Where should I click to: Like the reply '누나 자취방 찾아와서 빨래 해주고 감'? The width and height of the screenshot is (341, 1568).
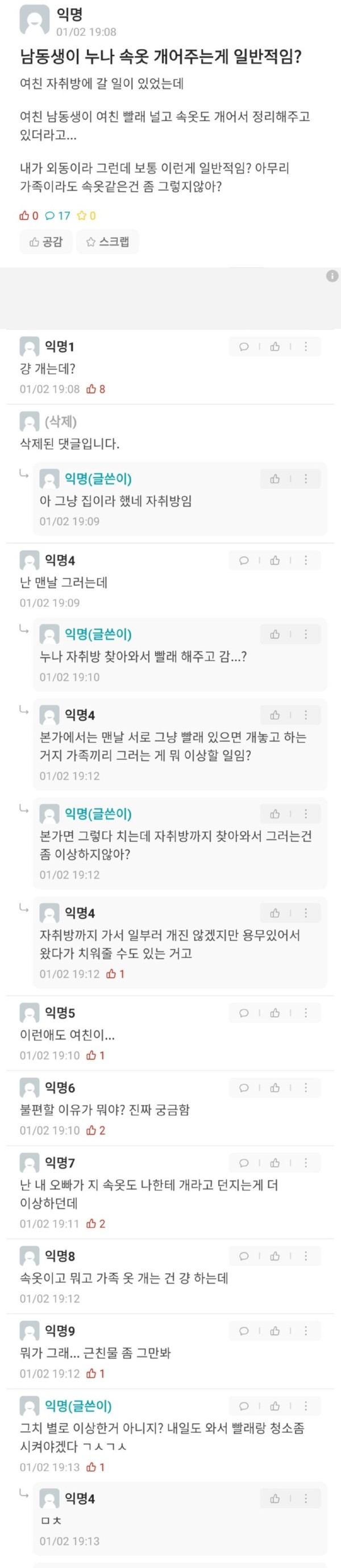pyautogui.click(x=275, y=634)
